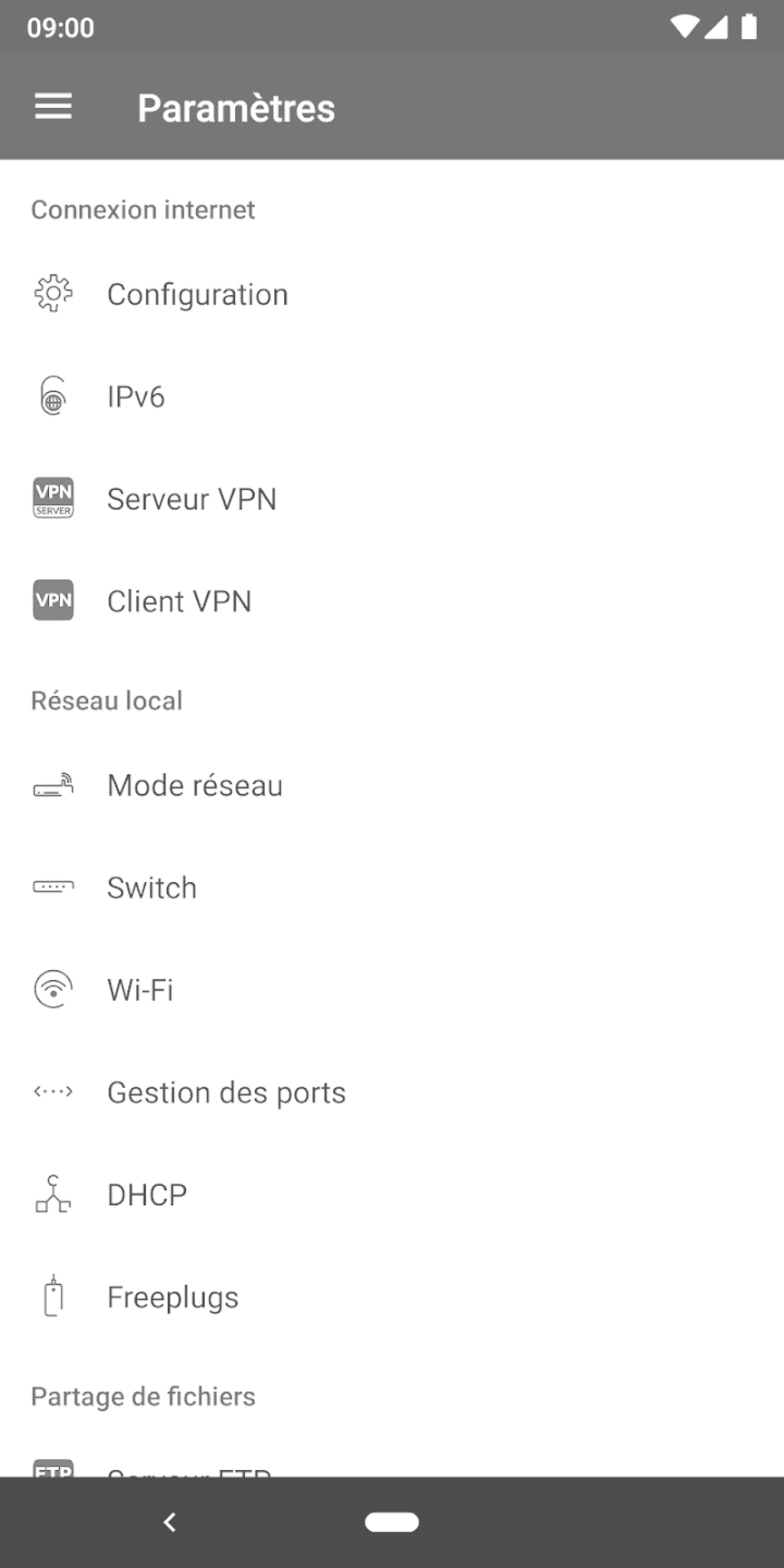784x1568 pixels.
Task: Tap the system back button
Action: click(170, 1522)
